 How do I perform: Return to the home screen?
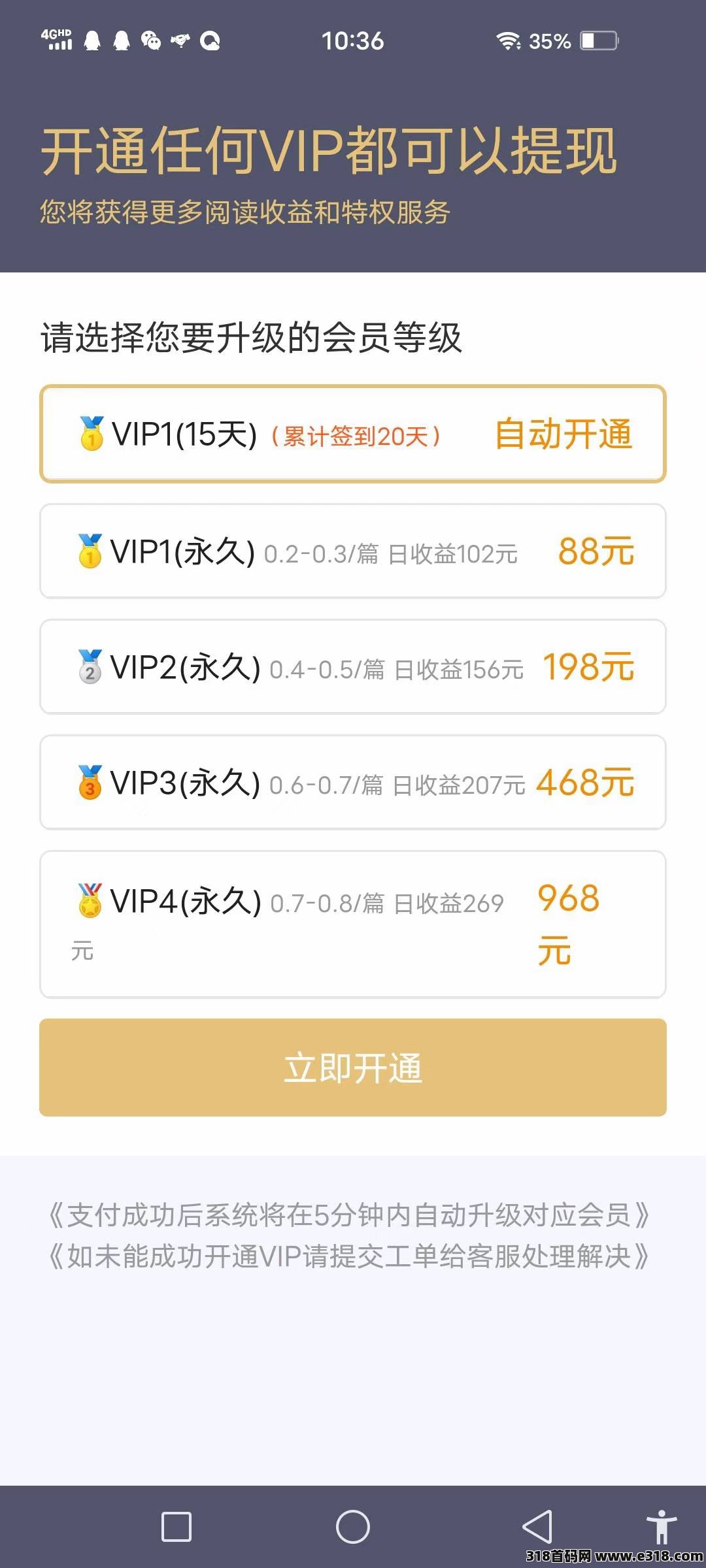pyautogui.click(x=353, y=1527)
